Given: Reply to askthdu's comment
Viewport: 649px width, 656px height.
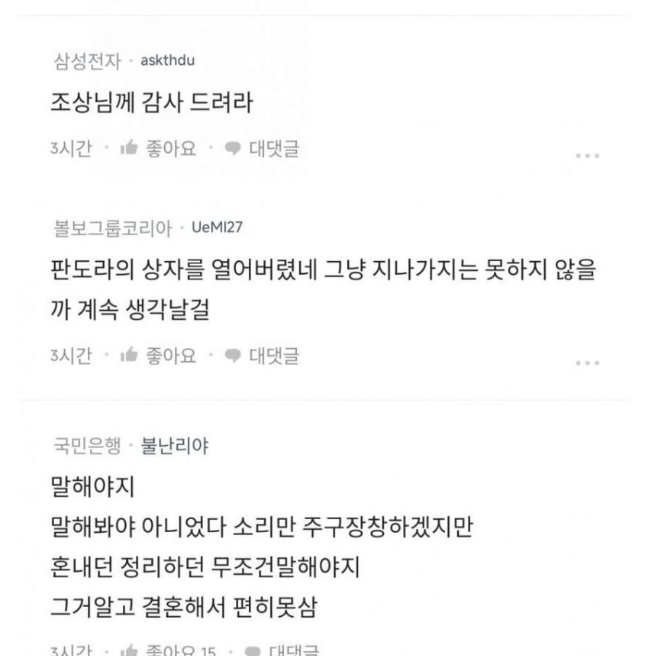Looking at the screenshot, I should click(x=262, y=150).
